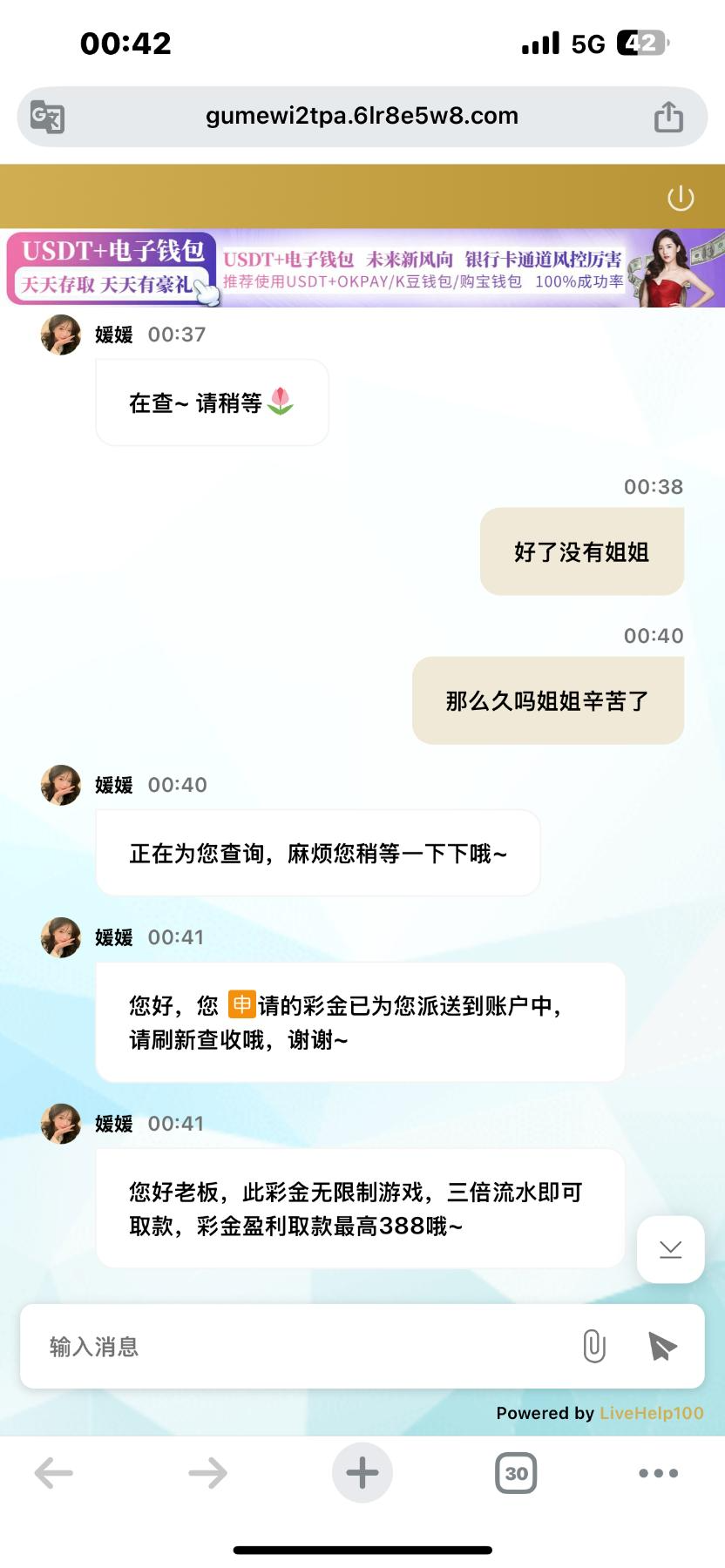Screen dimensions: 725x1568
Task: Tap the power/disconnect icon at top right
Action: [x=681, y=198]
